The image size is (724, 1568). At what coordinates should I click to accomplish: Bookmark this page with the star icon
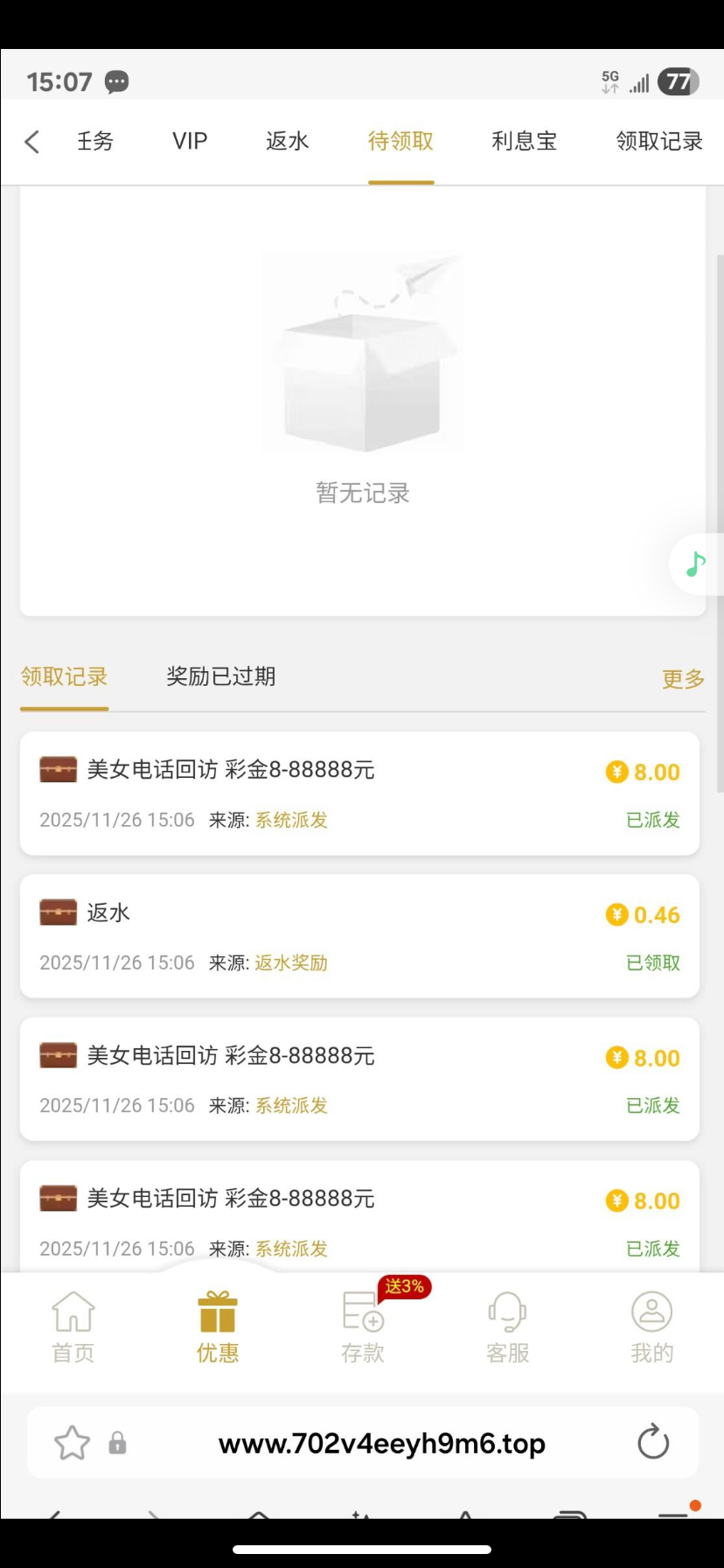pos(72,1443)
